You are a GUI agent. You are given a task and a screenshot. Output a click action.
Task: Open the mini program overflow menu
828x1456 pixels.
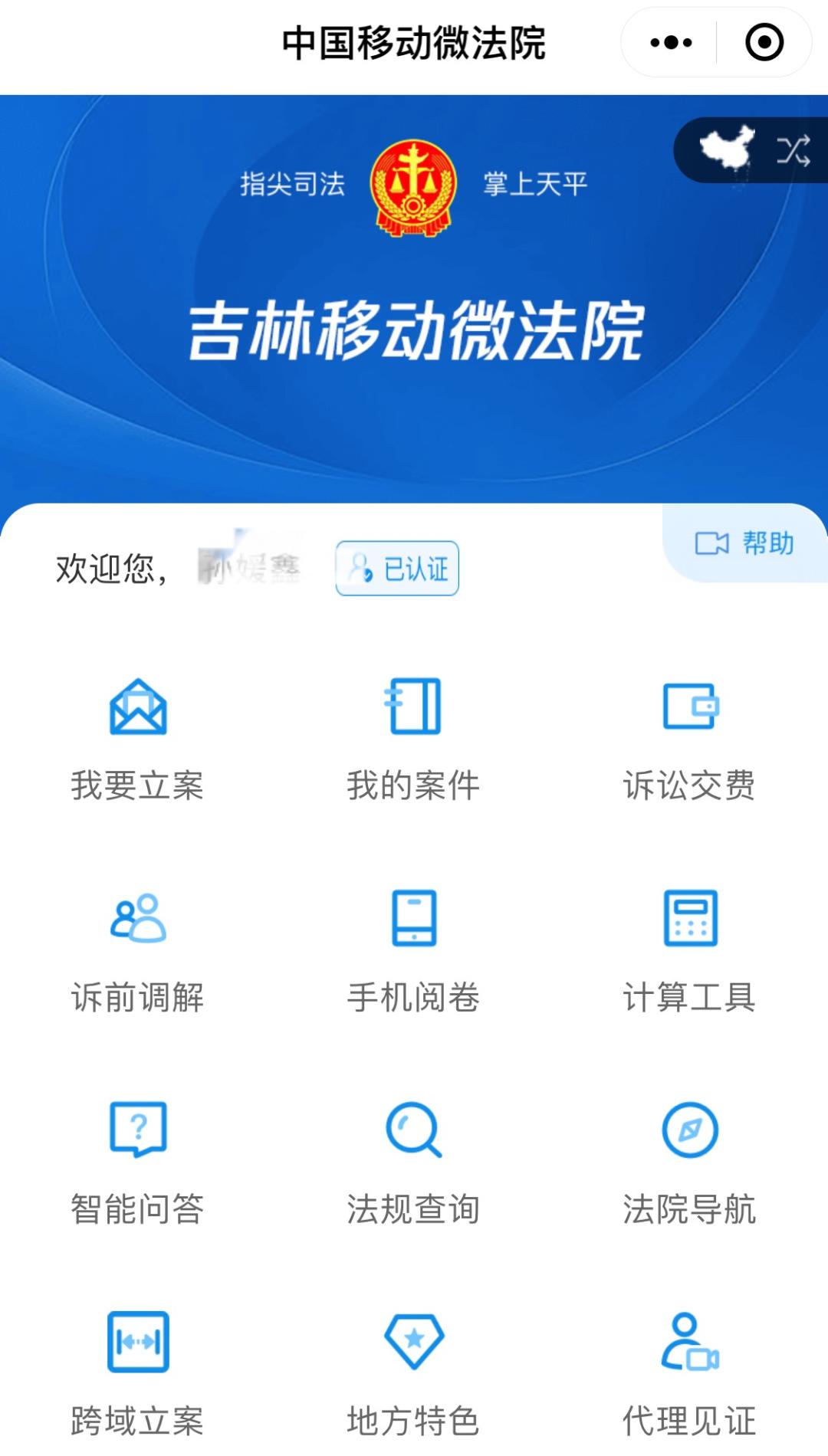coord(671,43)
